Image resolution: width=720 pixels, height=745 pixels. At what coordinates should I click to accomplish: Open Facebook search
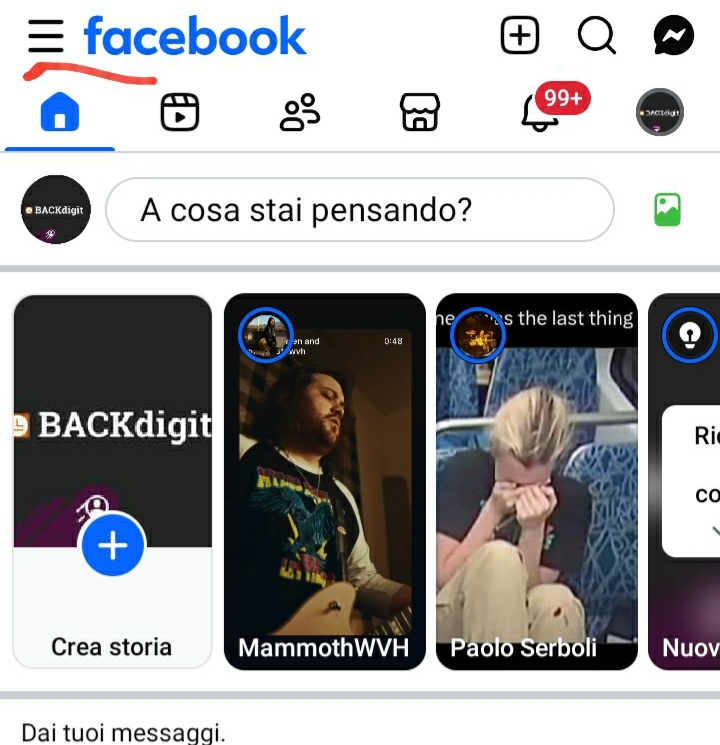(x=596, y=37)
